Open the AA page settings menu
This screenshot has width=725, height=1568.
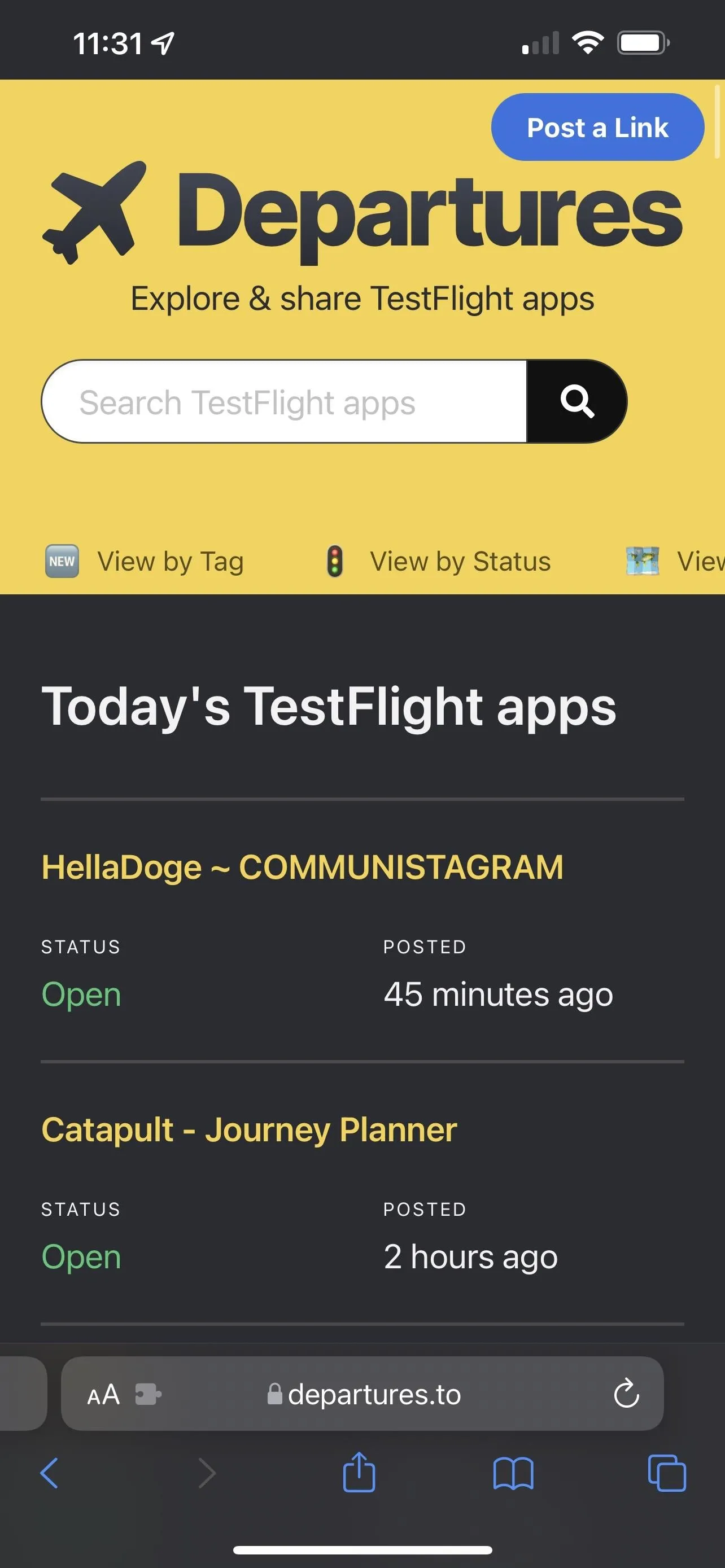(103, 1394)
